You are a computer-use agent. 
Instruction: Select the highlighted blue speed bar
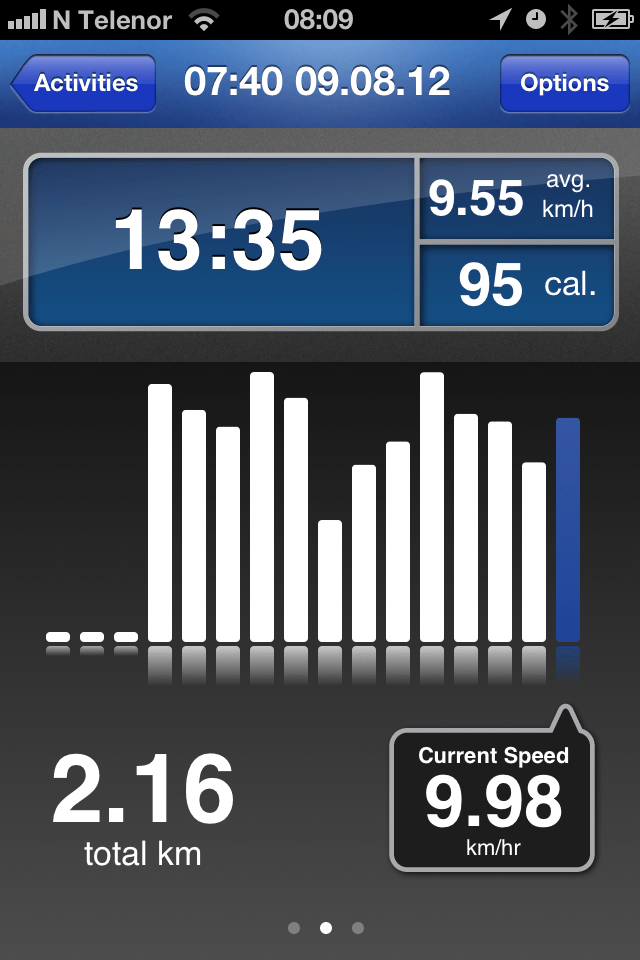pos(567,530)
